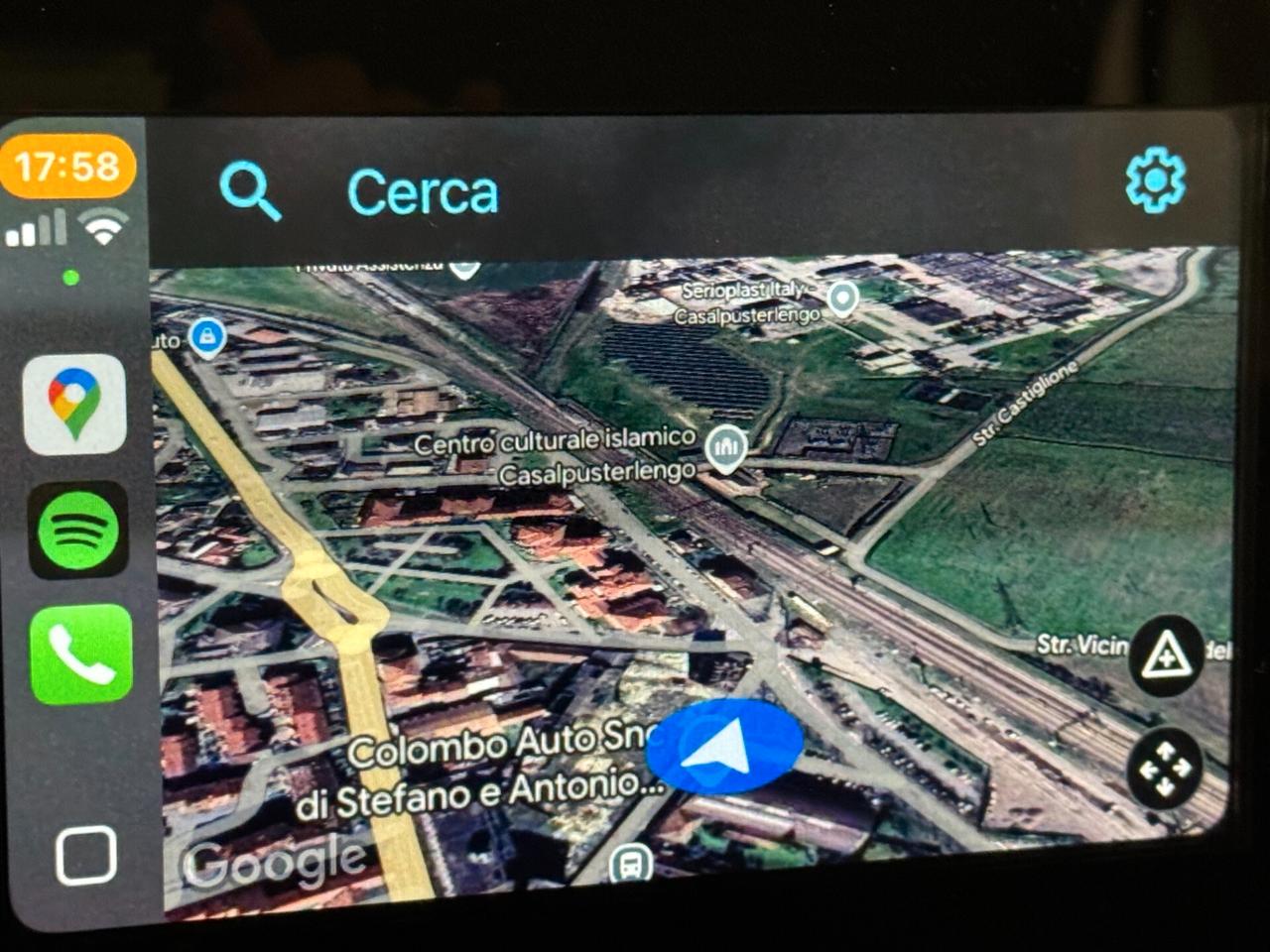The width and height of the screenshot is (1270, 952).
Task: Switch to the CarPlay home dashboard
Action: coord(85,854)
